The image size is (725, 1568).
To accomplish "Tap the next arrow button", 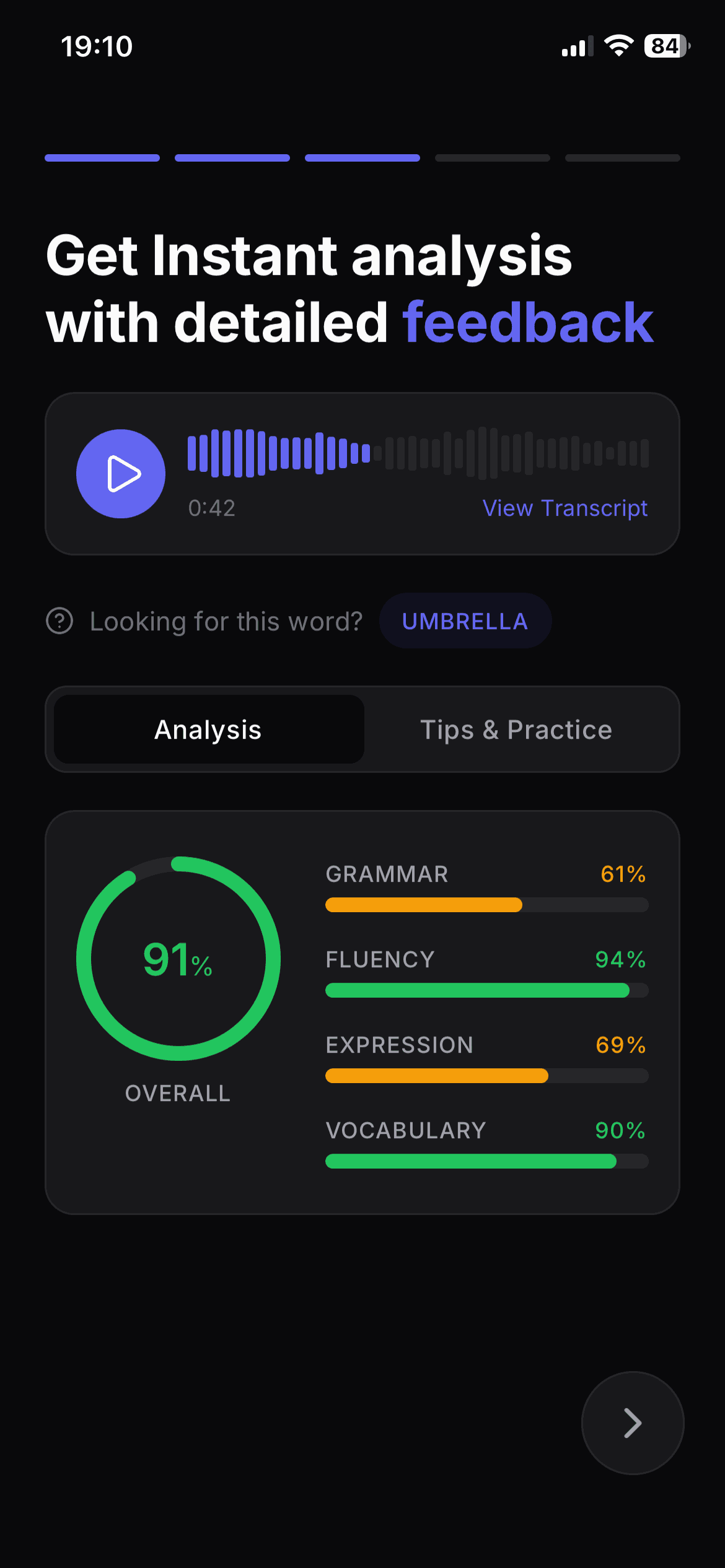I will 632,1424.
